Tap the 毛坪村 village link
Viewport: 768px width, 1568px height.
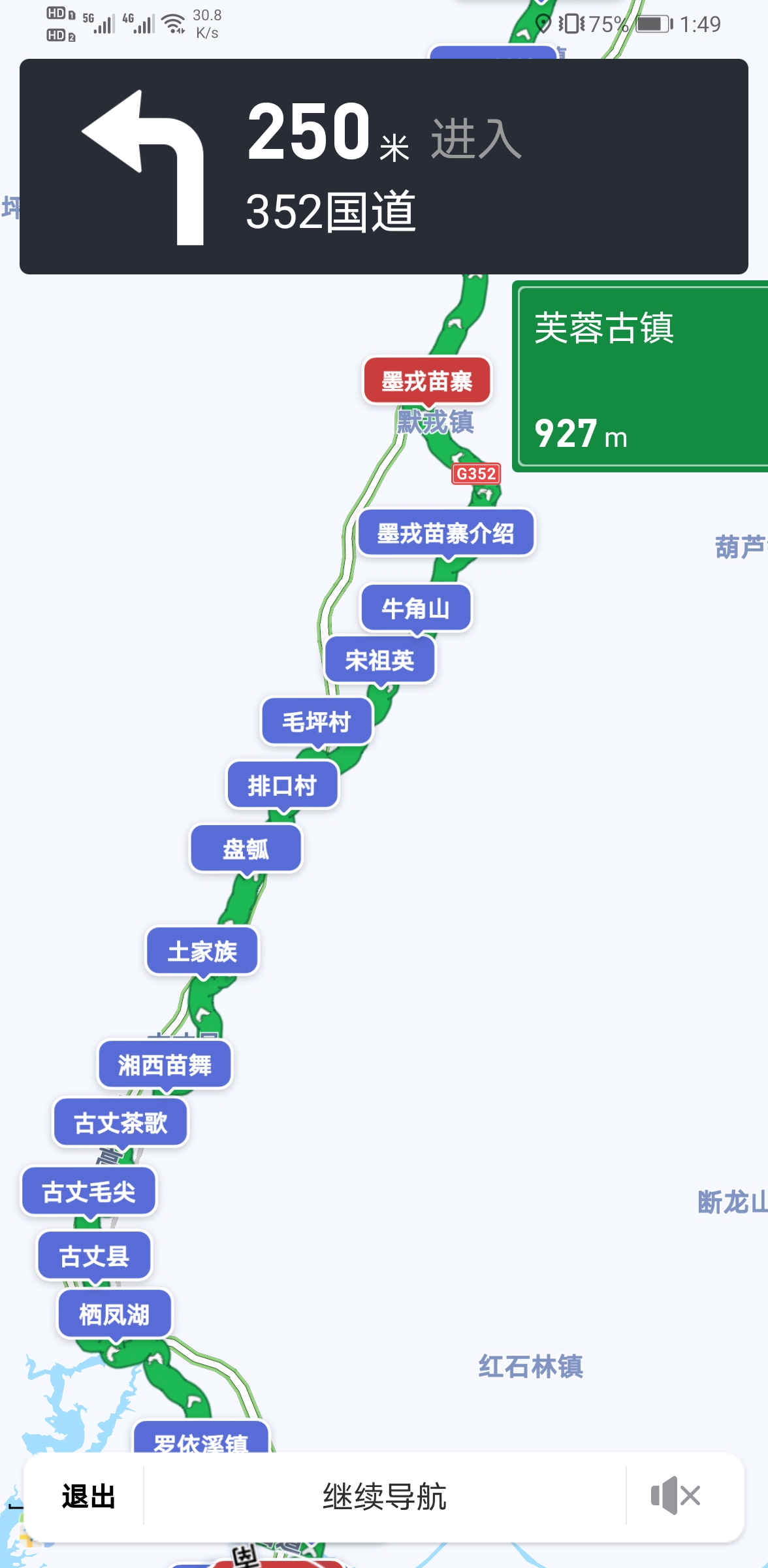(x=316, y=721)
